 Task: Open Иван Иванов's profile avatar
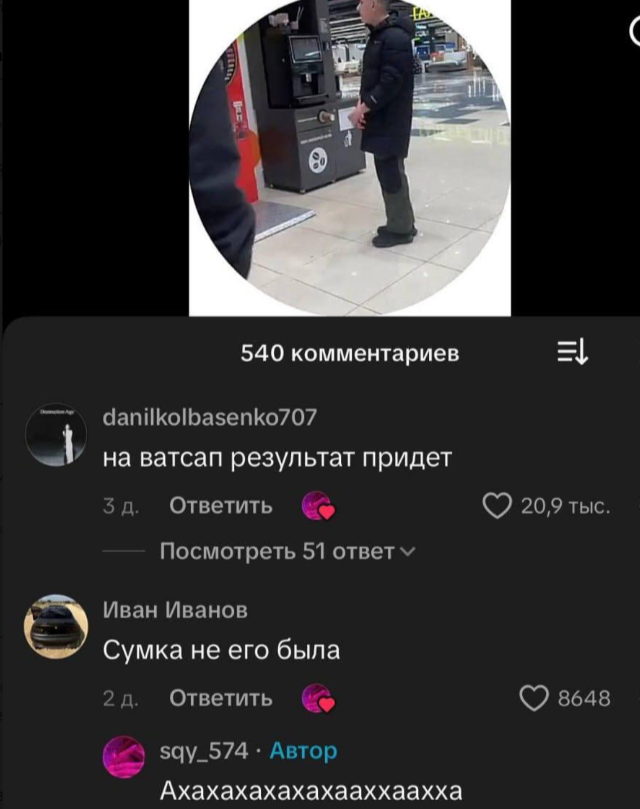click(56, 627)
